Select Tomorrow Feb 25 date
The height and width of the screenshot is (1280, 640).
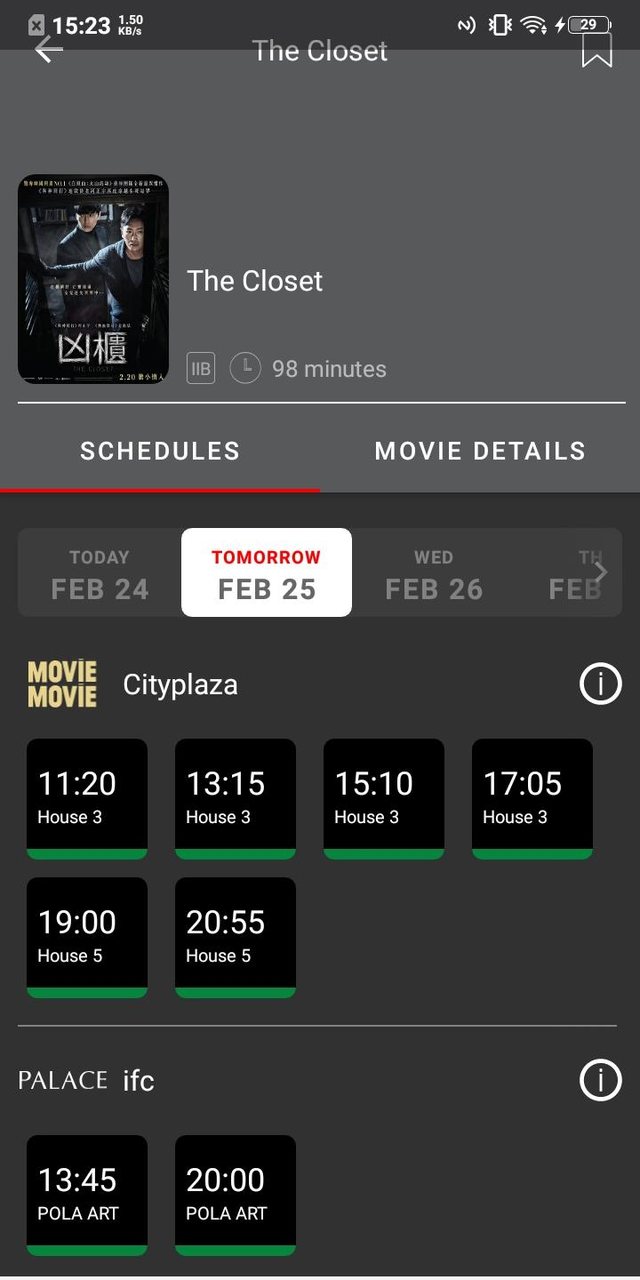pyautogui.click(x=266, y=574)
